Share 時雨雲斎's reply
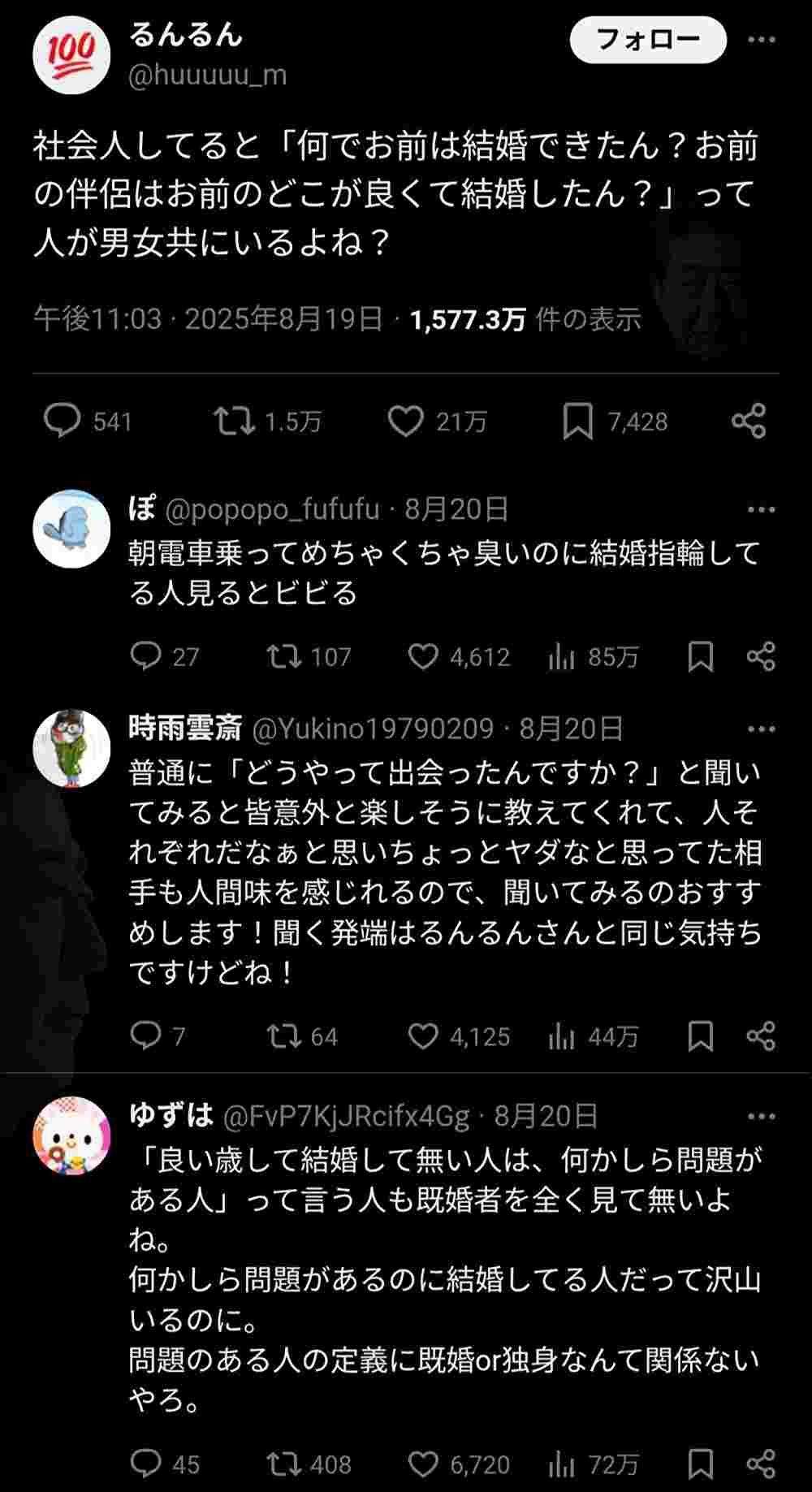This screenshot has height=1492, width=812. point(760,1036)
